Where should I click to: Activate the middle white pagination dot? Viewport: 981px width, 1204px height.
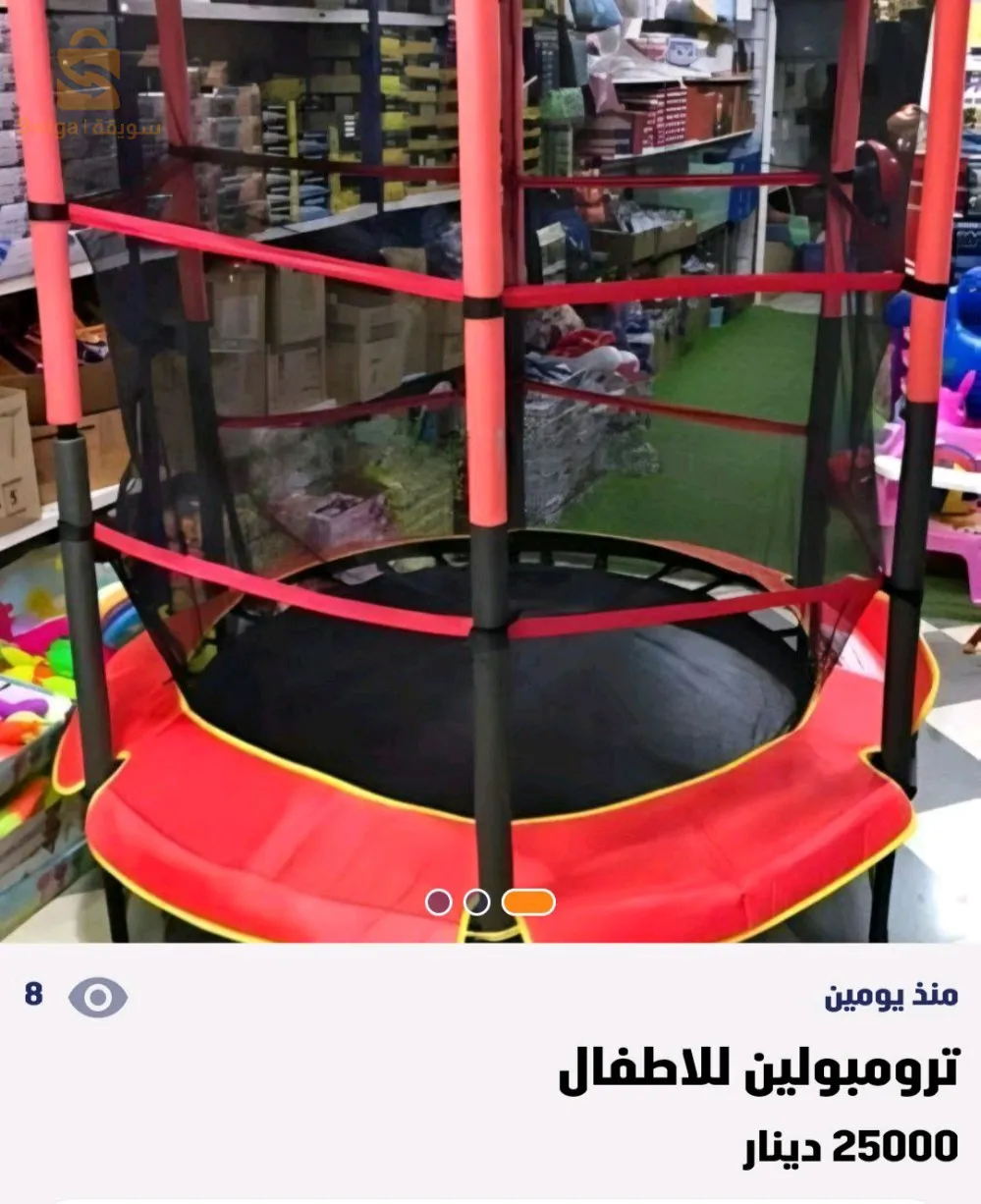pyautogui.click(x=476, y=903)
